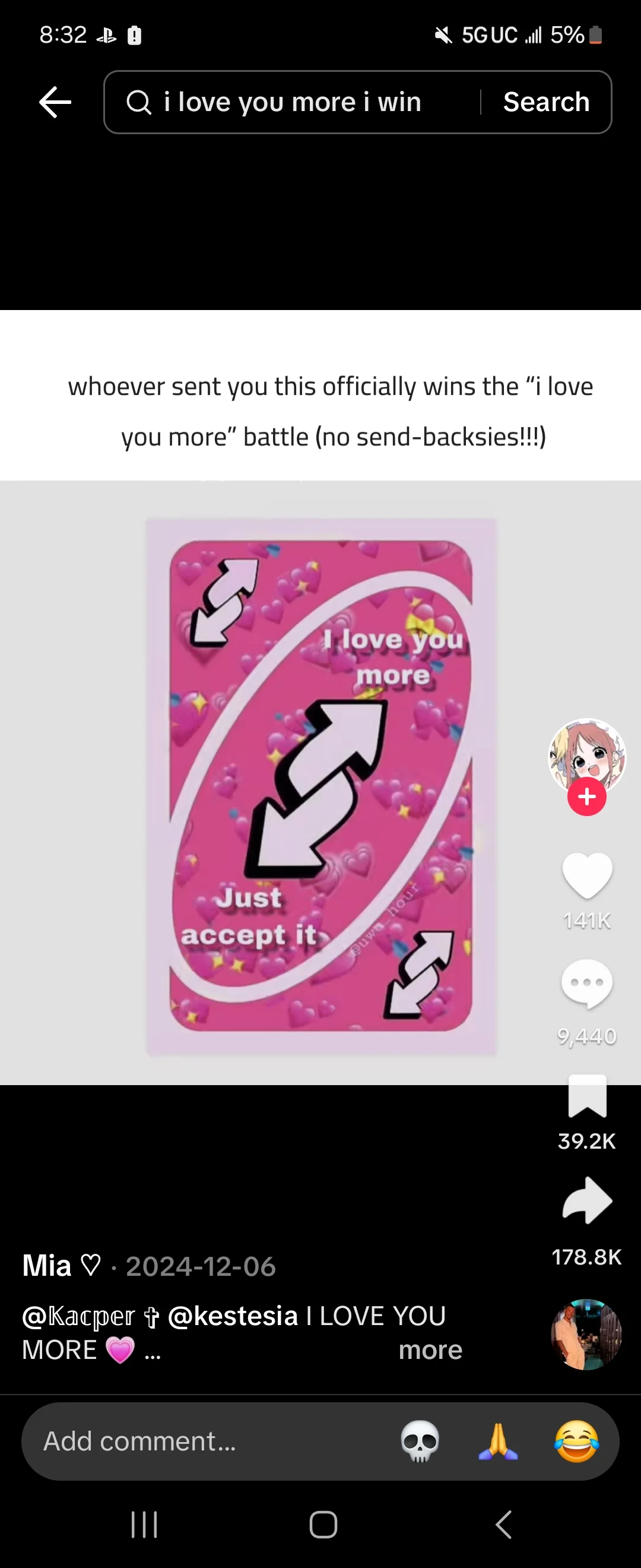Follow Mia with the red plus button
Viewport: 641px width, 1568px height.
pyautogui.click(x=586, y=797)
